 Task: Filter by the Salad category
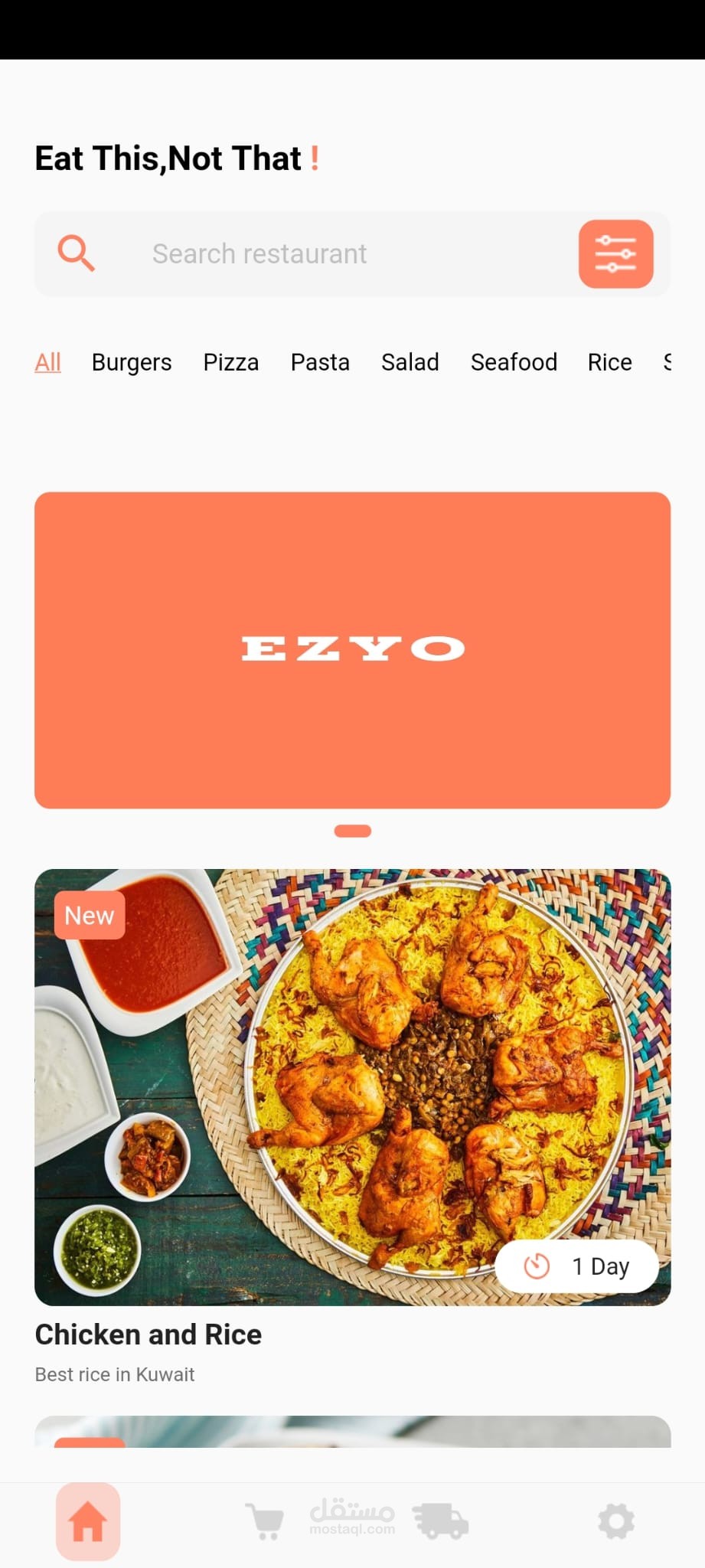tap(410, 362)
